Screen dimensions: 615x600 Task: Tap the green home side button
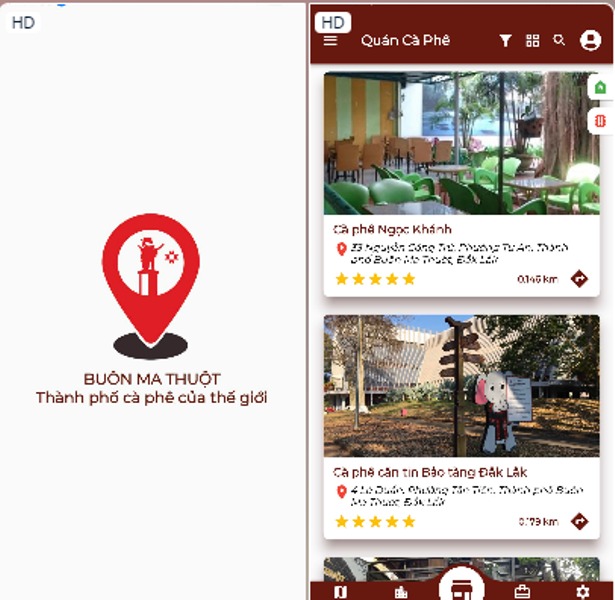(x=600, y=88)
